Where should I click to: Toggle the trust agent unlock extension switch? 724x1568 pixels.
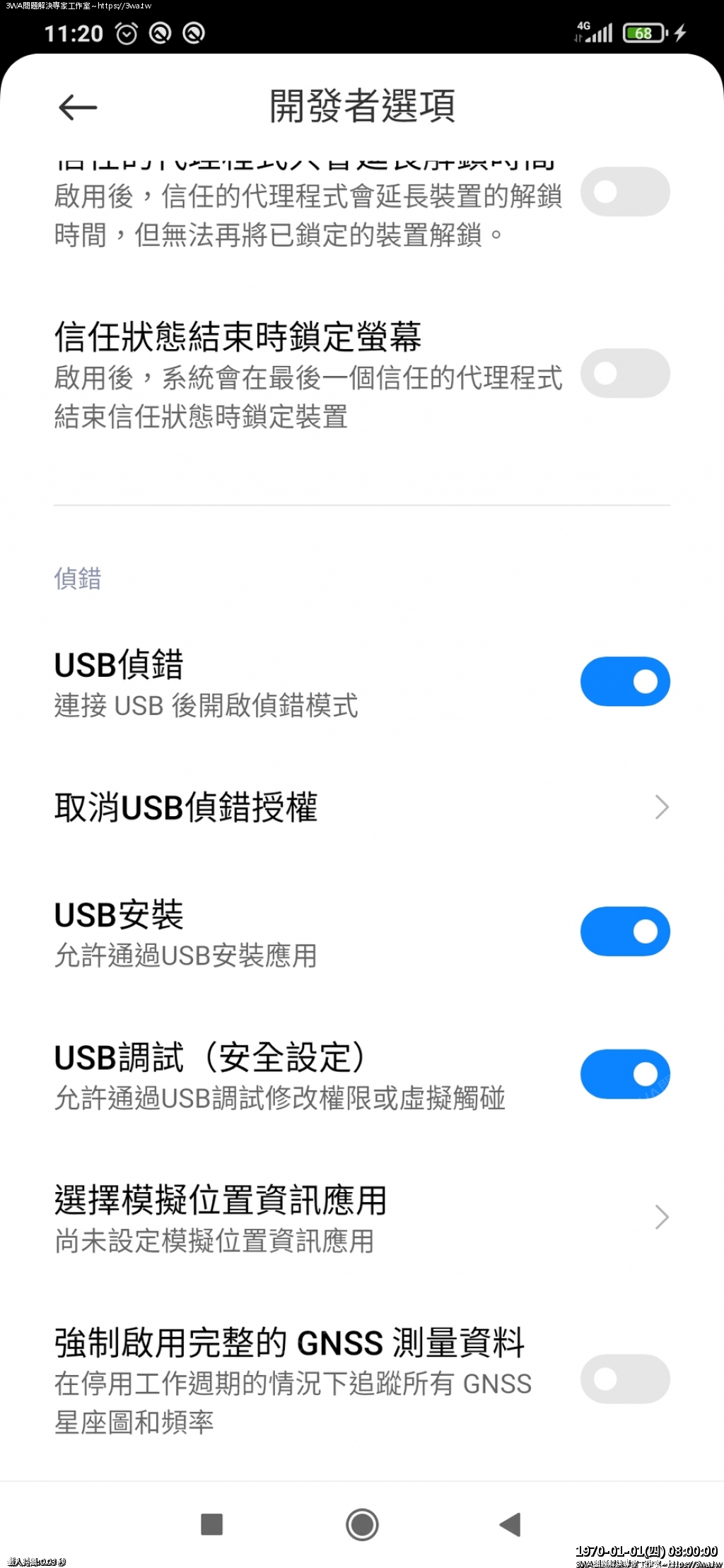625,191
